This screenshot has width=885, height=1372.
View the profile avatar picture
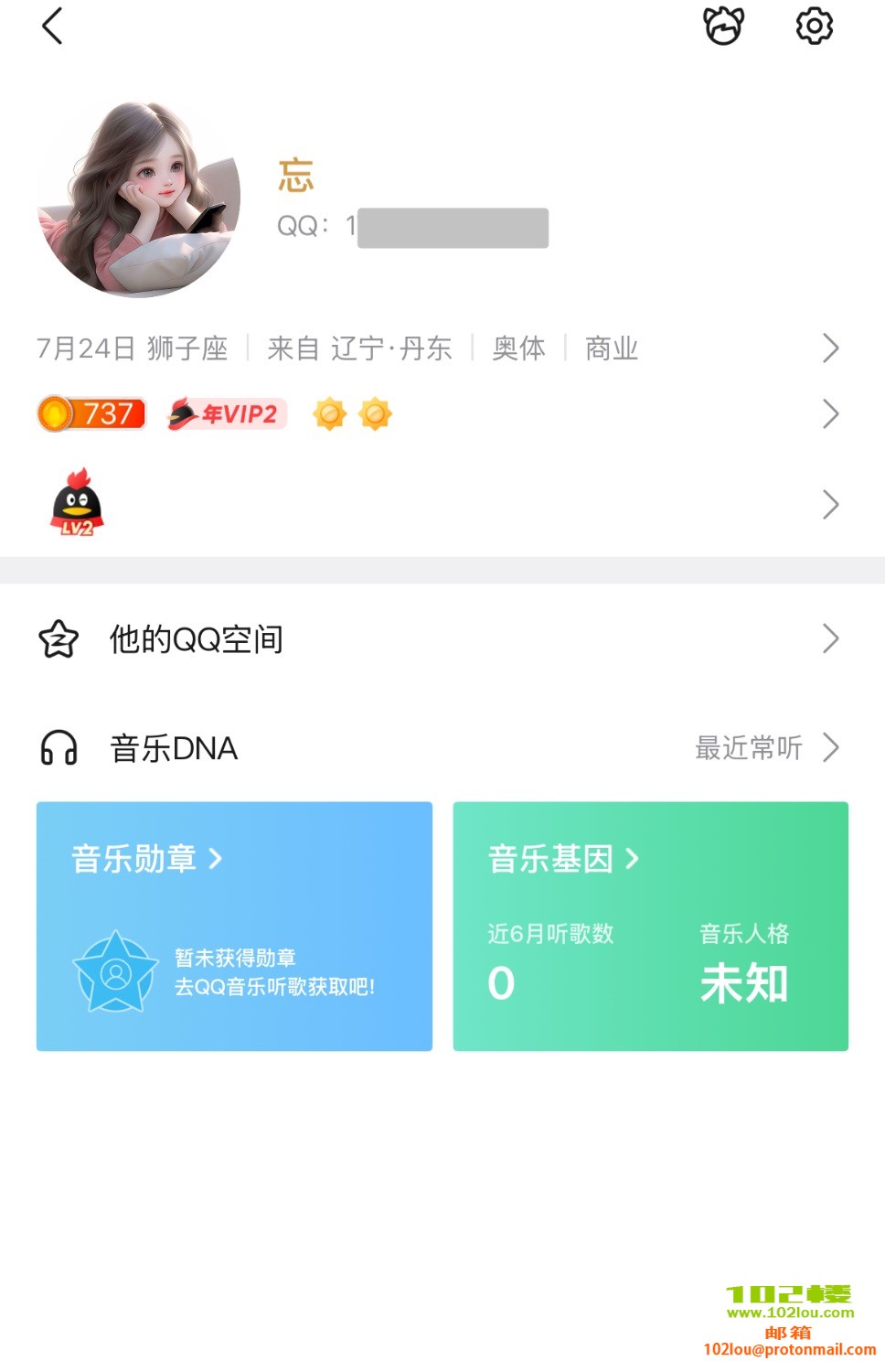click(x=139, y=199)
